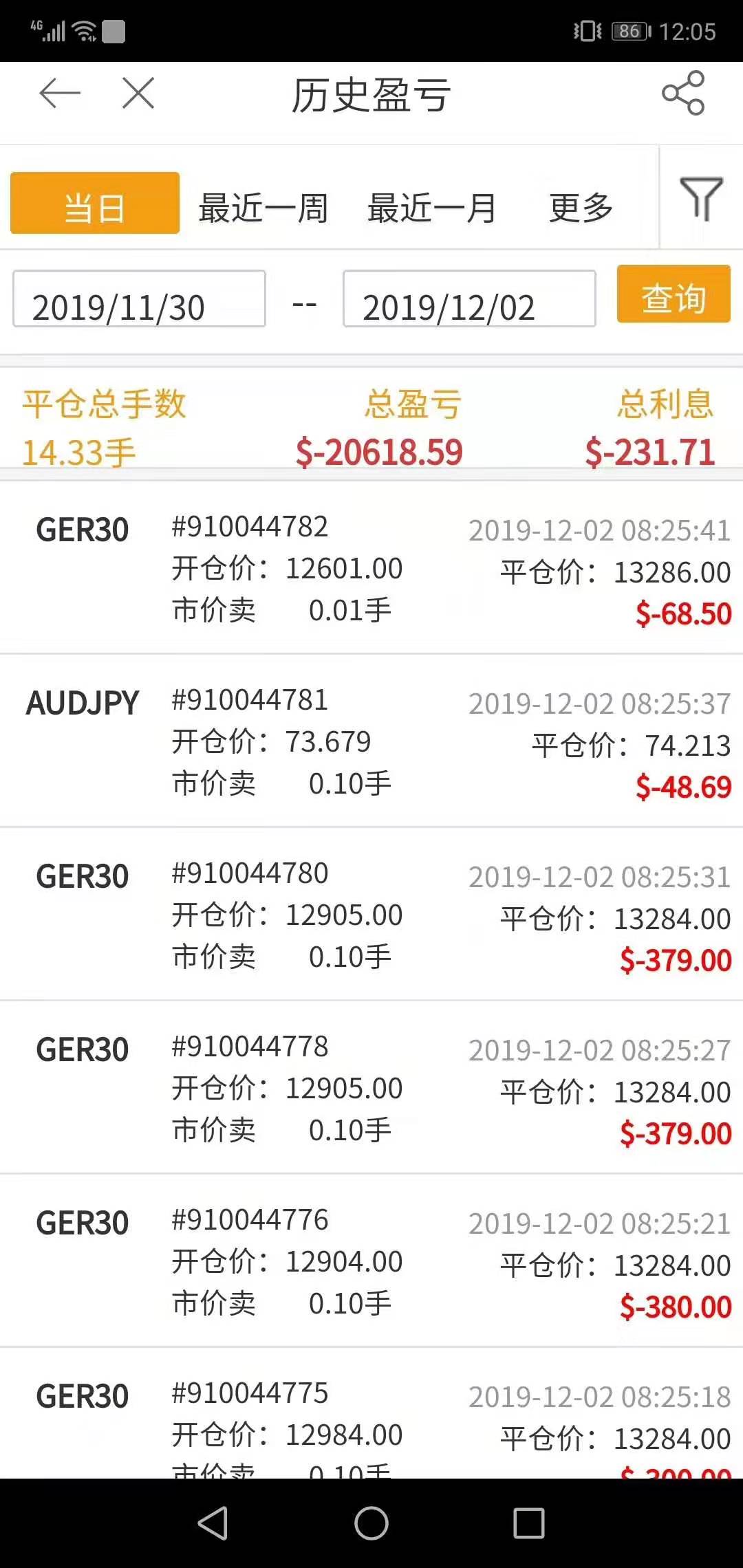Switch on the 最近一周 filter

pos(263,208)
